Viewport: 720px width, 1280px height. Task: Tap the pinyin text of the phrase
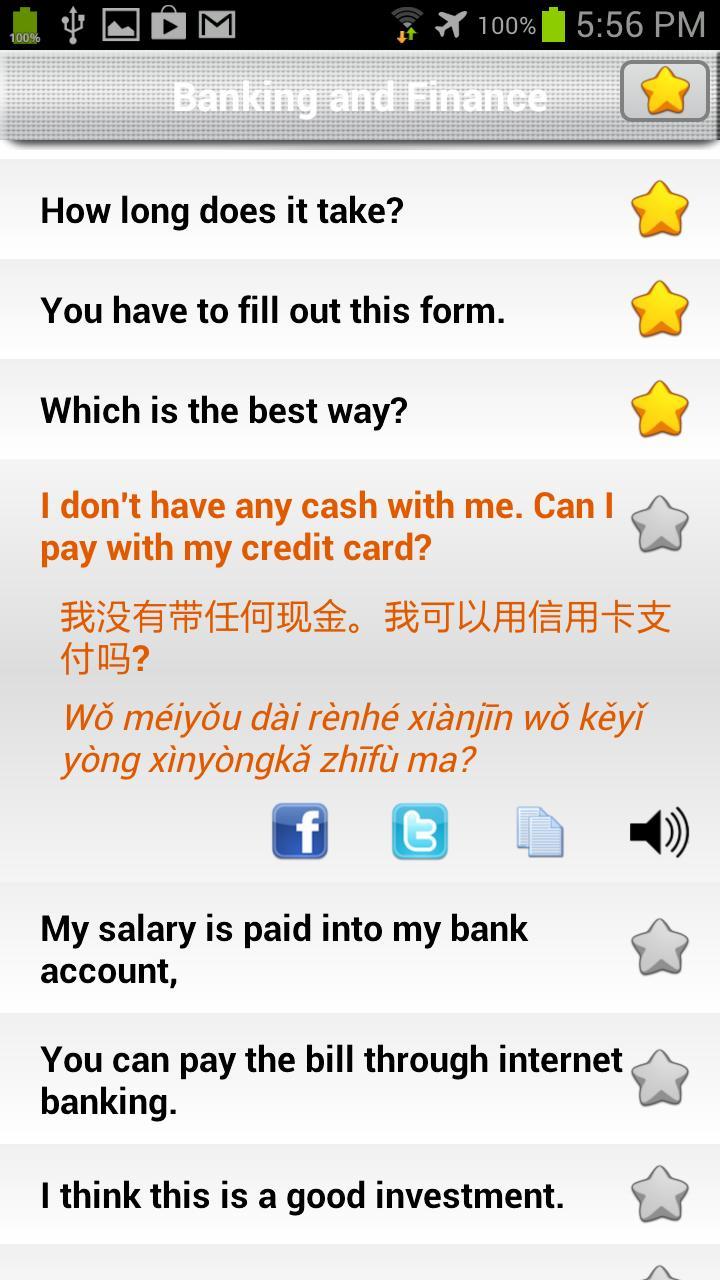point(350,735)
